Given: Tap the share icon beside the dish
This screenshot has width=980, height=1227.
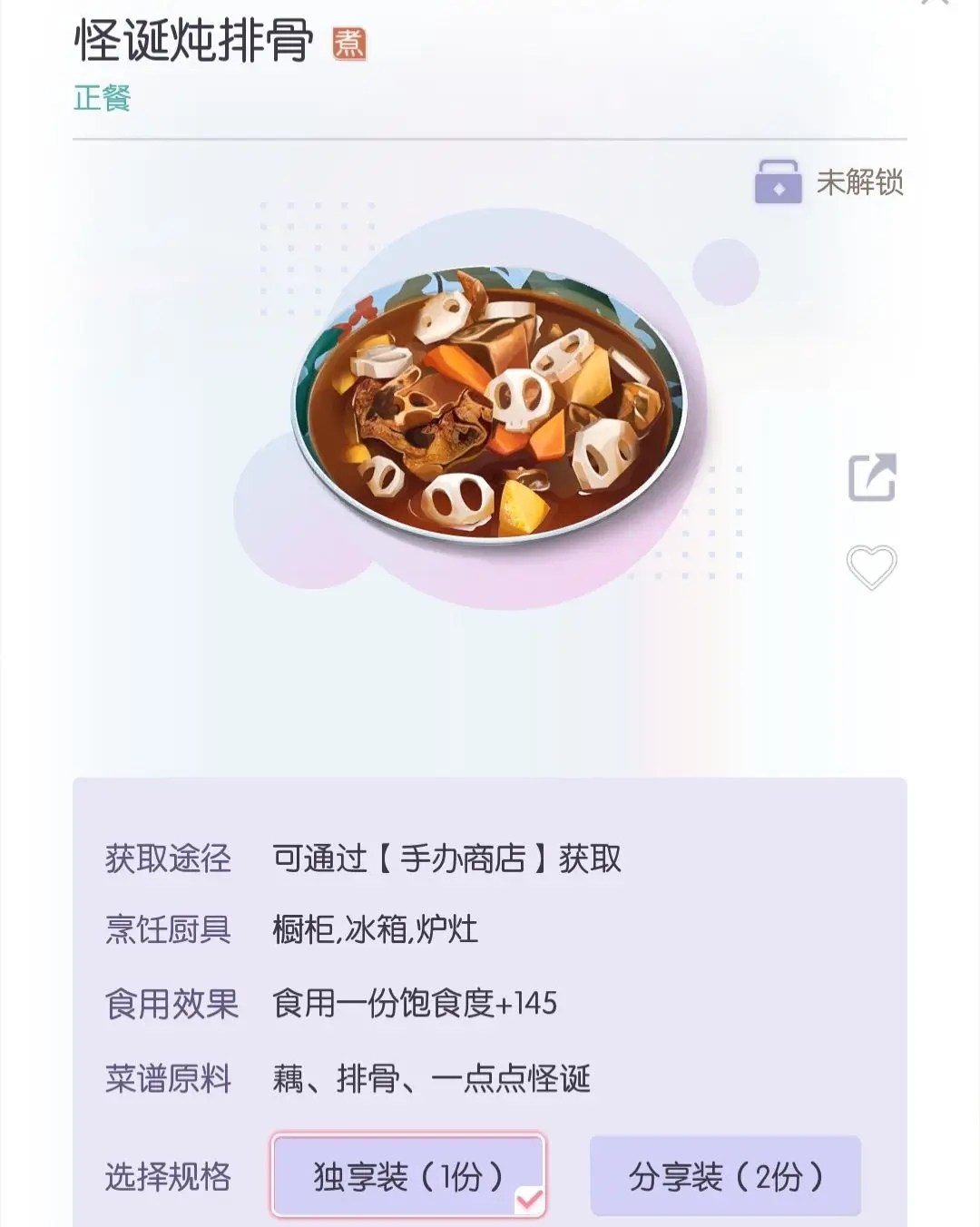Looking at the screenshot, I should coord(872,478).
